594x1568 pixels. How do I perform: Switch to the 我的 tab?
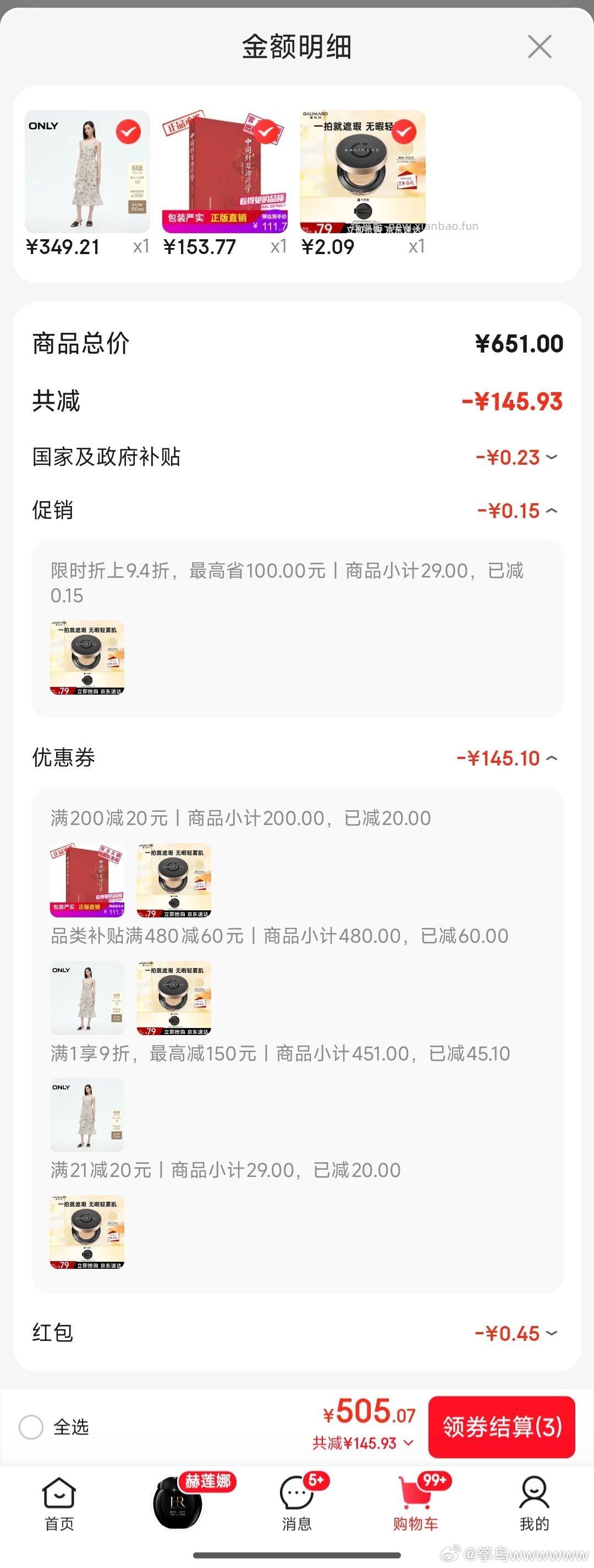[535, 1503]
